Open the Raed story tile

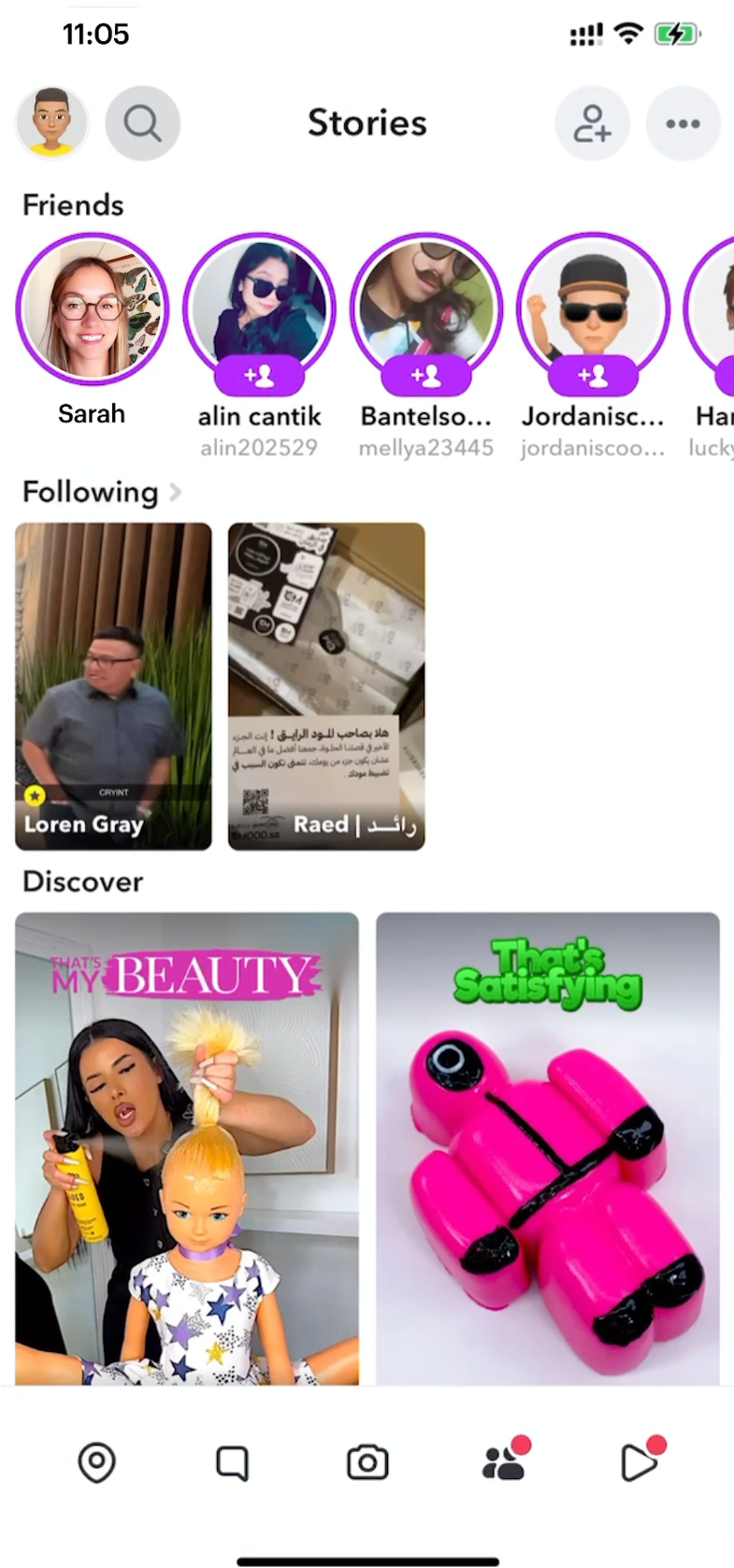pos(326,686)
